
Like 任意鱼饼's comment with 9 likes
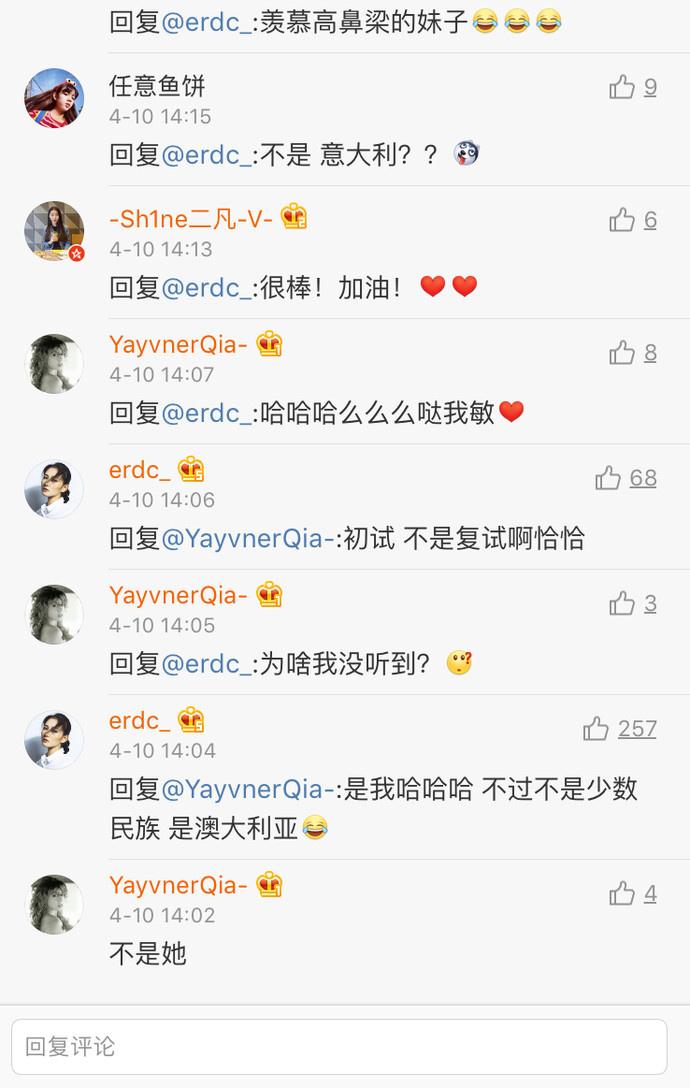622,88
